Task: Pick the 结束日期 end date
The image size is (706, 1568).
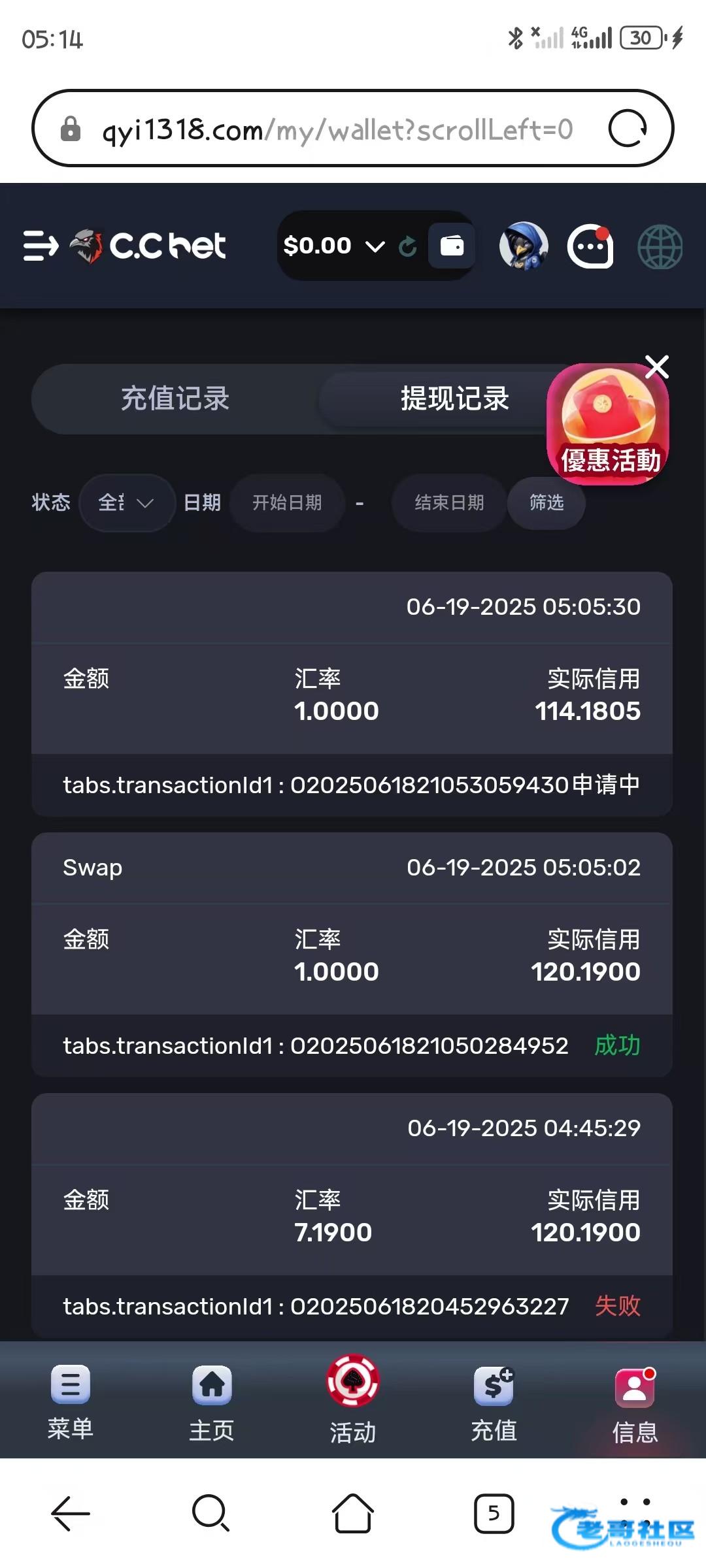Action: (x=449, y=502)
